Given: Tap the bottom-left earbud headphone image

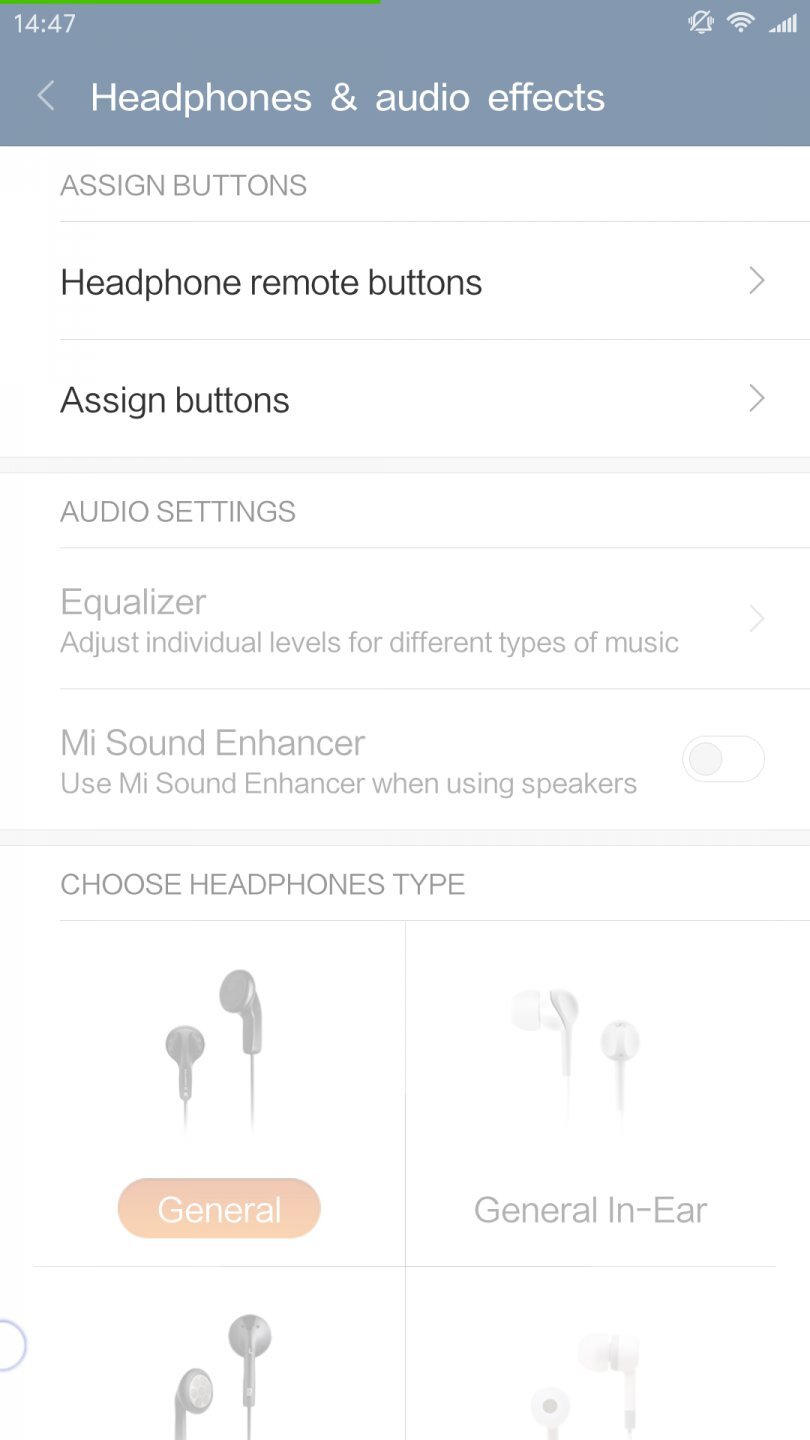Looking at the screenshot, I should tap(219, 1380).
